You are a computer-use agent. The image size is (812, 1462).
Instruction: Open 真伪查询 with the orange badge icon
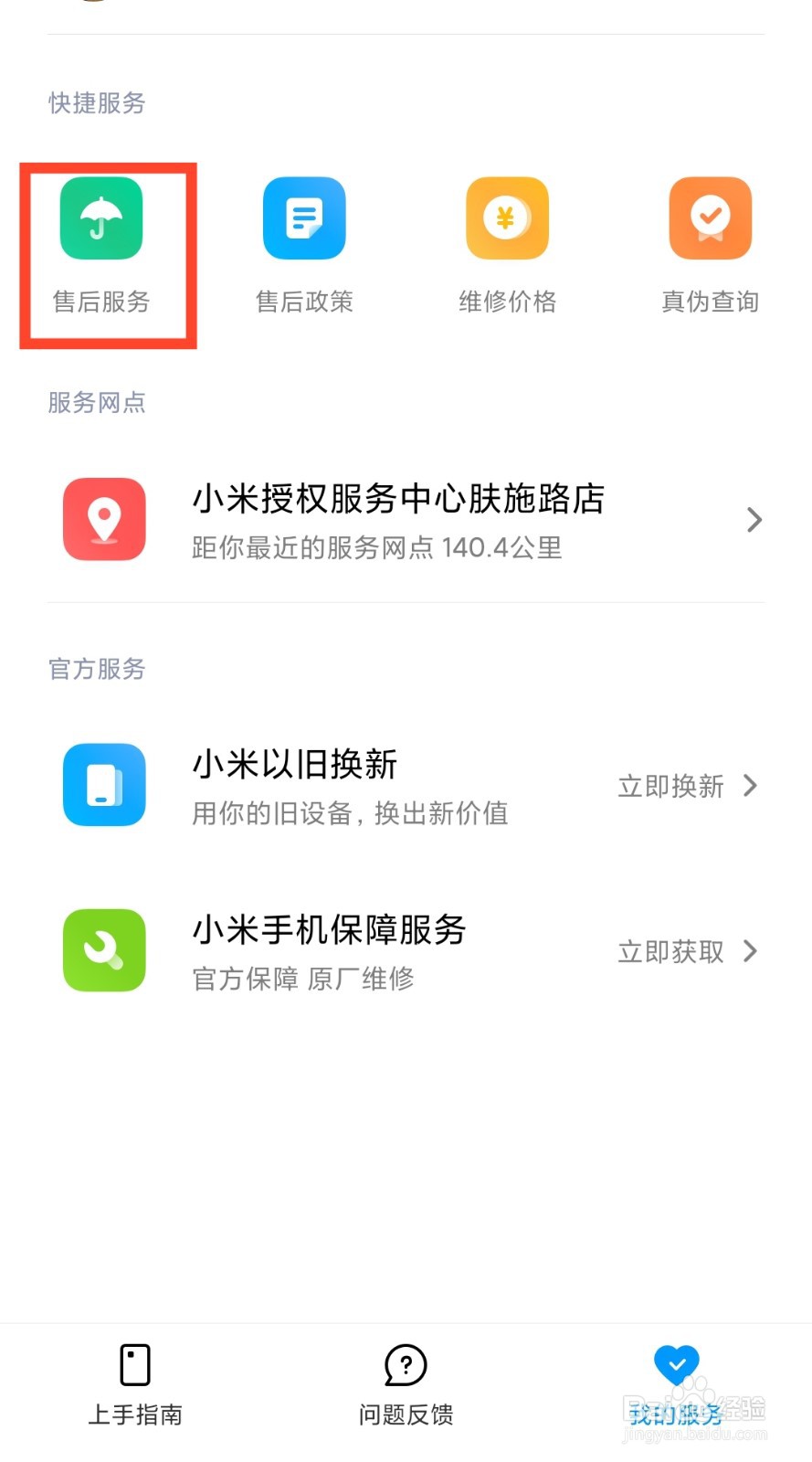710,217
